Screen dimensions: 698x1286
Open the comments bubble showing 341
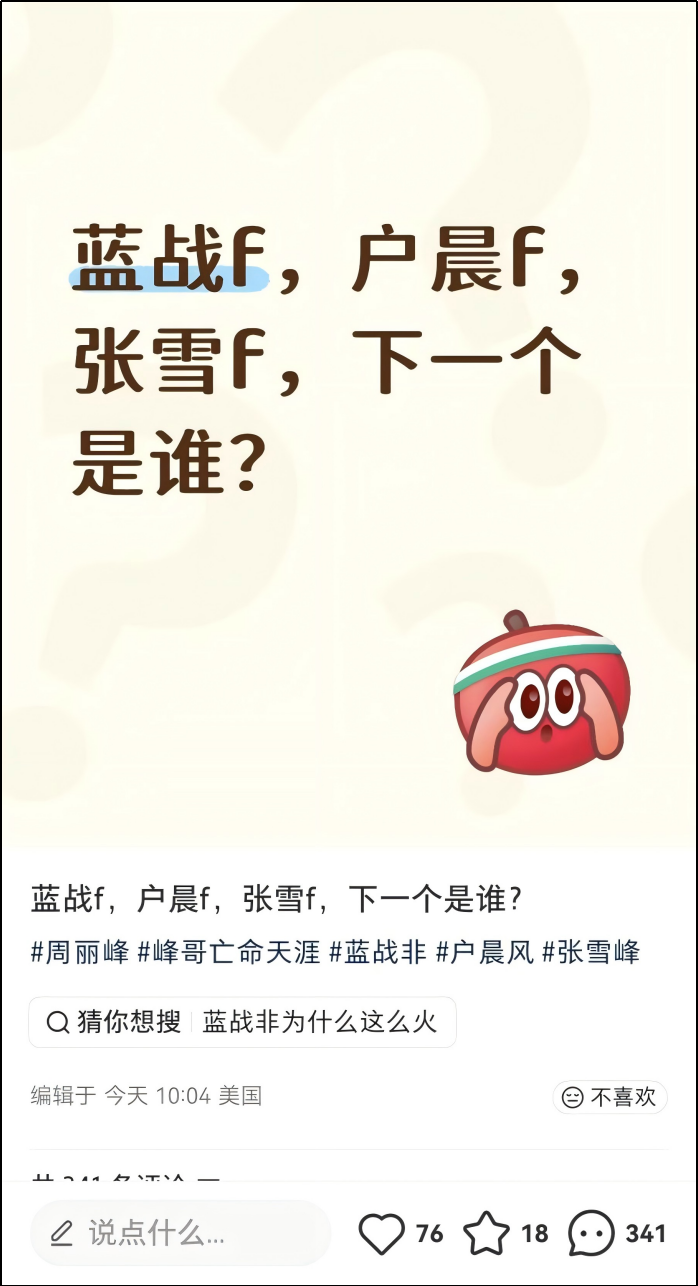click(x=591, y=1233)
